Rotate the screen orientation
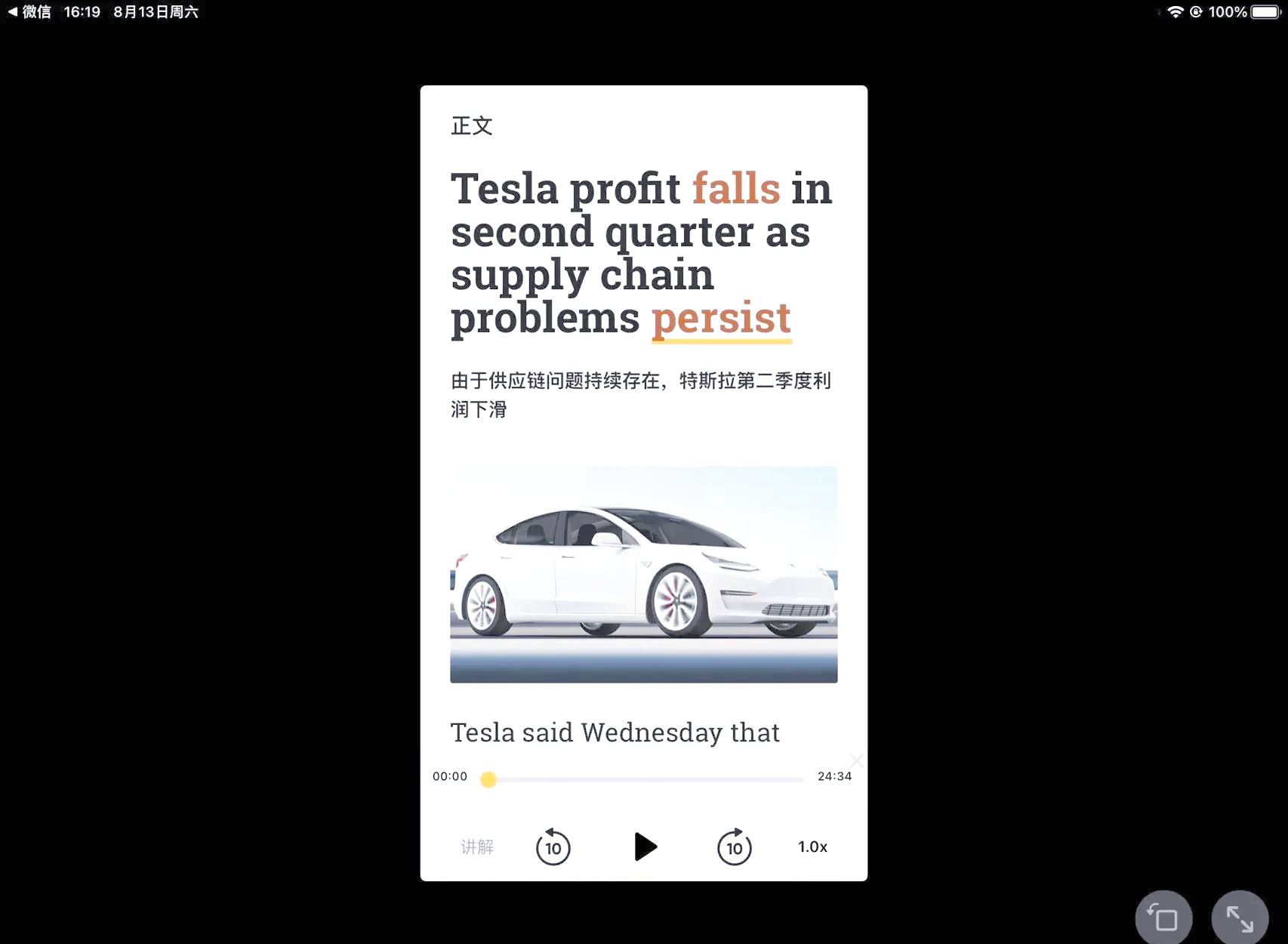Image resolution: width=1288 pixels, height=944 pixels. (1163, 918)
